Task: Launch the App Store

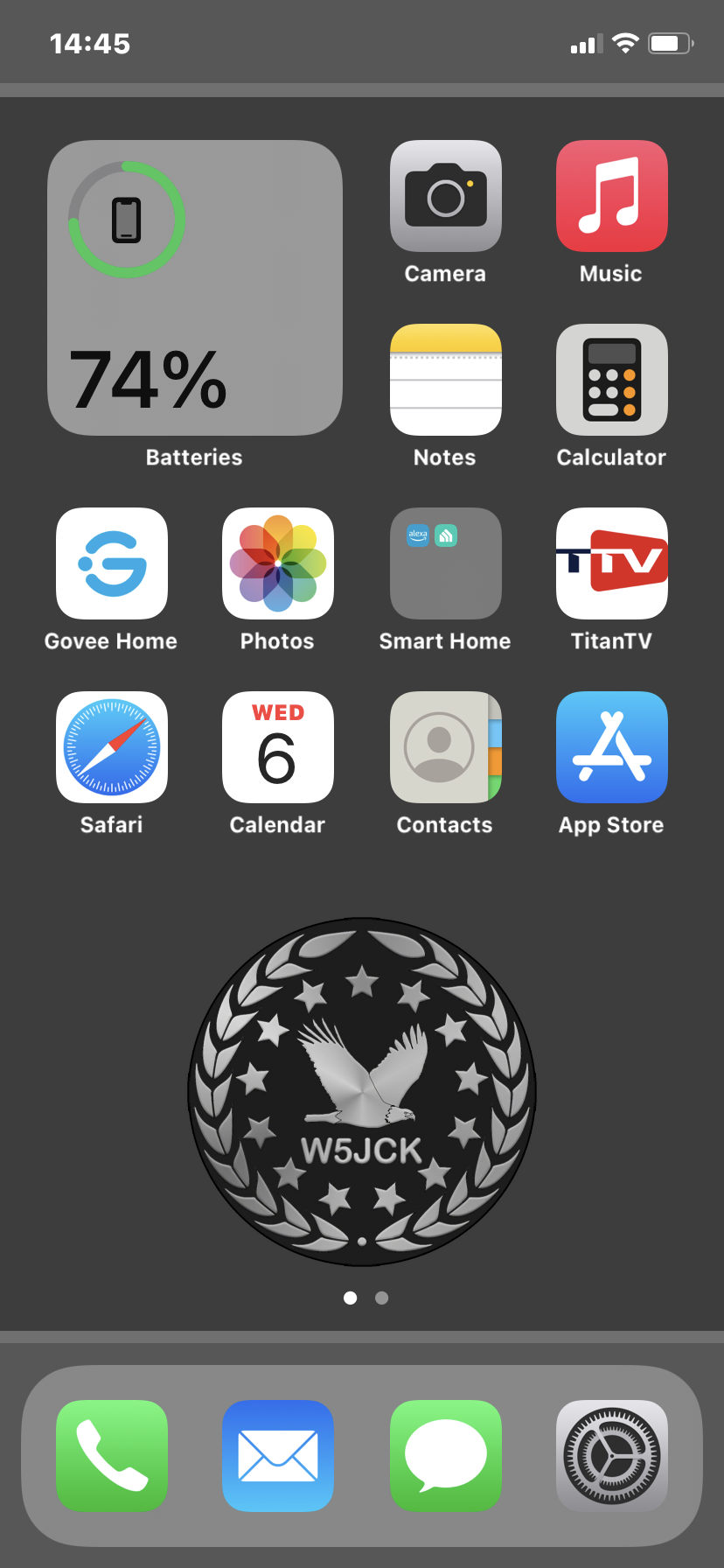Action: 611,748
